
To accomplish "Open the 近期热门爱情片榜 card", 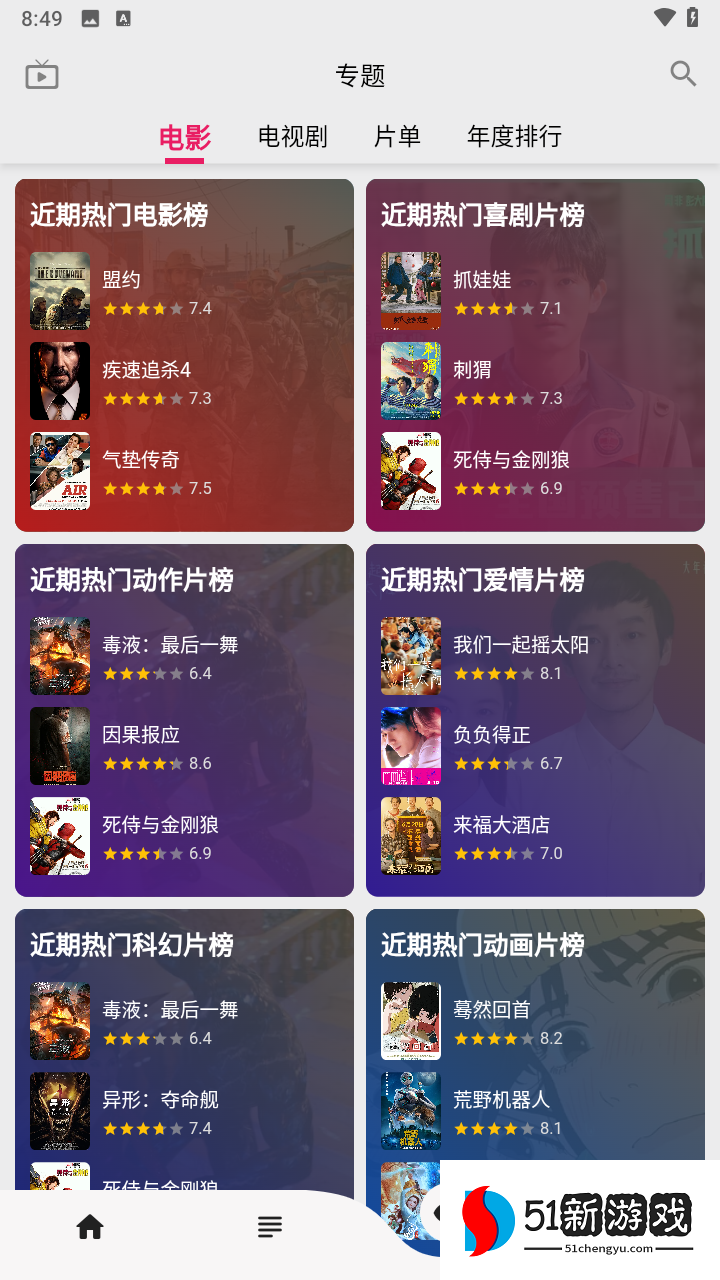I will 535,580.
